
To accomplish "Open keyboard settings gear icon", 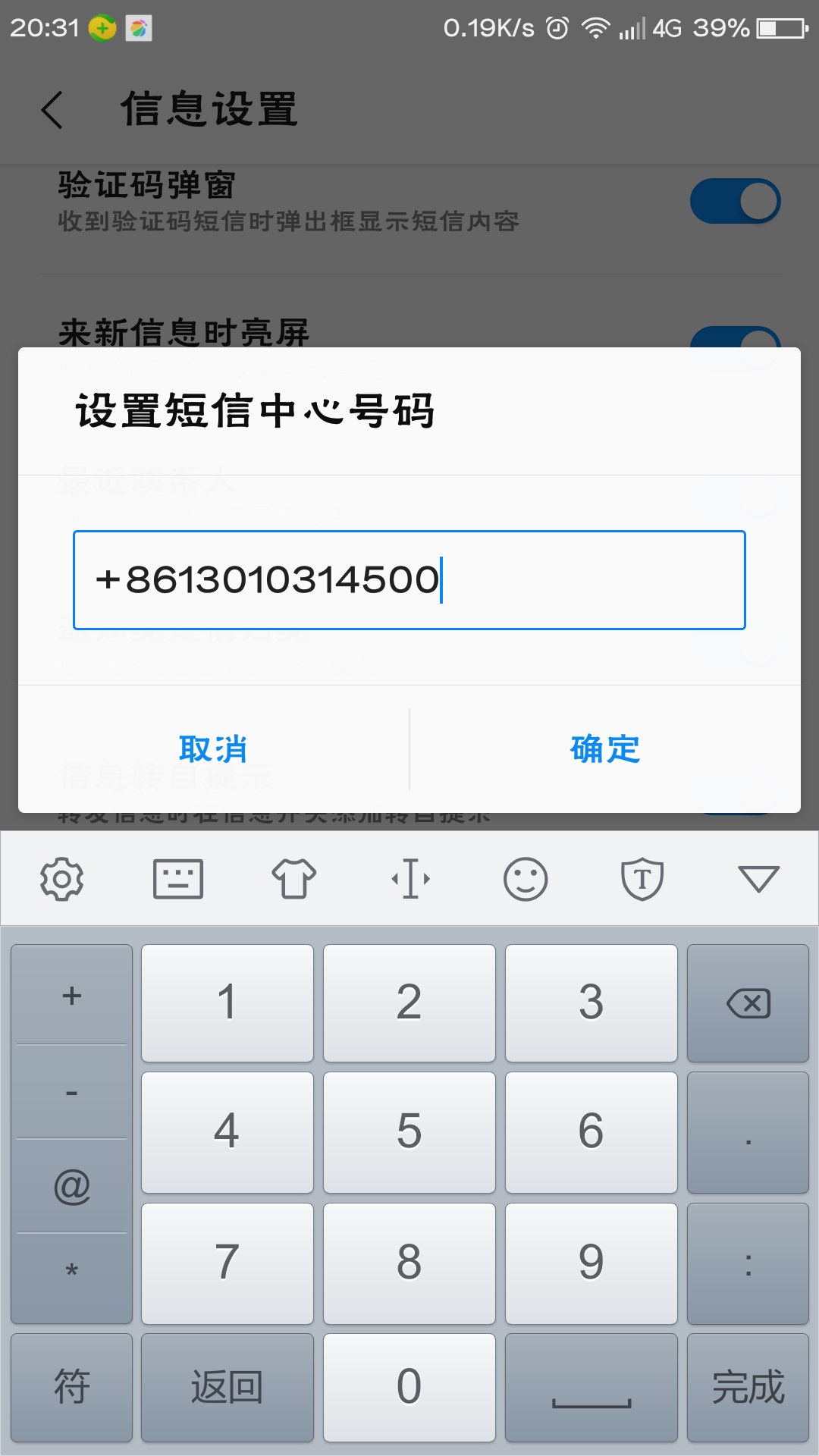I will (x=61, y=879).
